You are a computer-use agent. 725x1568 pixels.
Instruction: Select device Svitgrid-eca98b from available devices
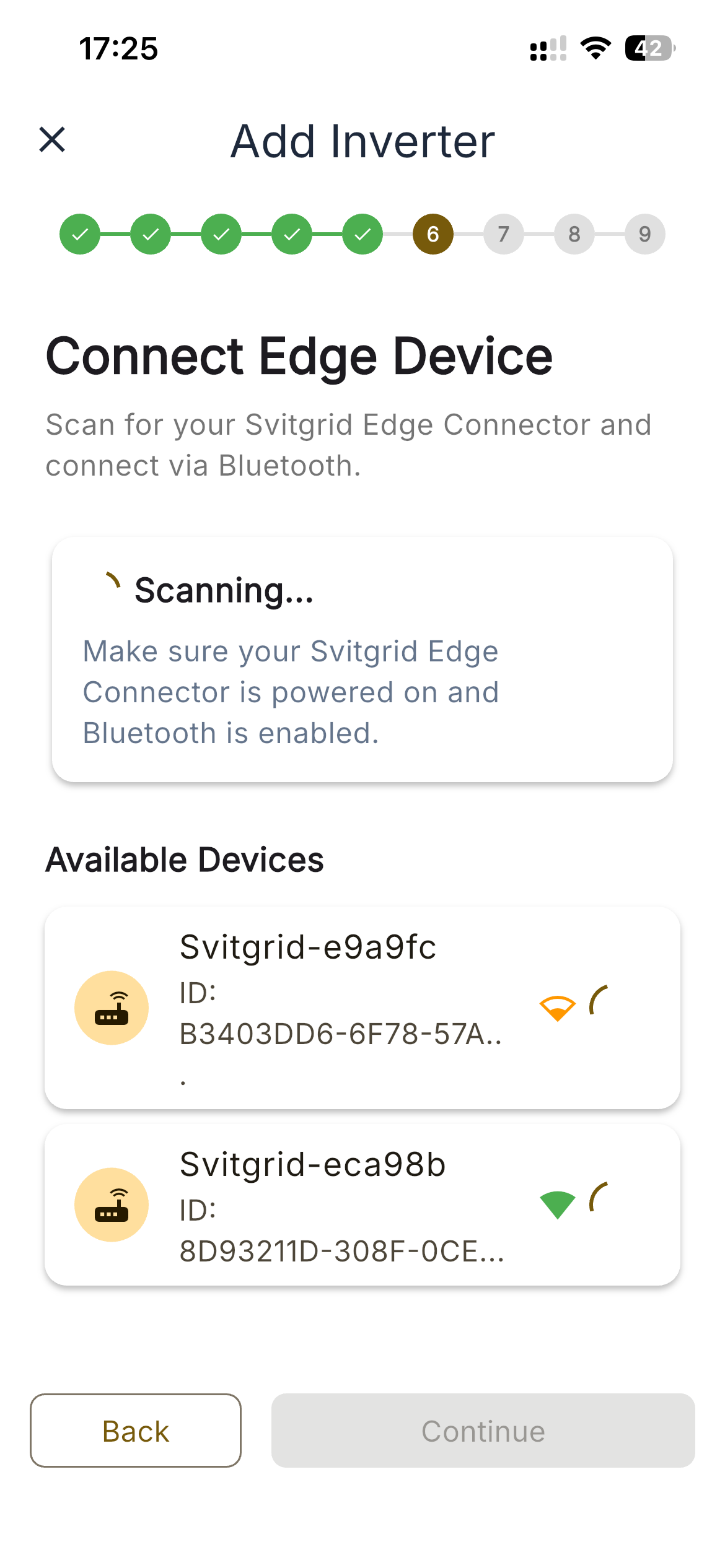362,1204
